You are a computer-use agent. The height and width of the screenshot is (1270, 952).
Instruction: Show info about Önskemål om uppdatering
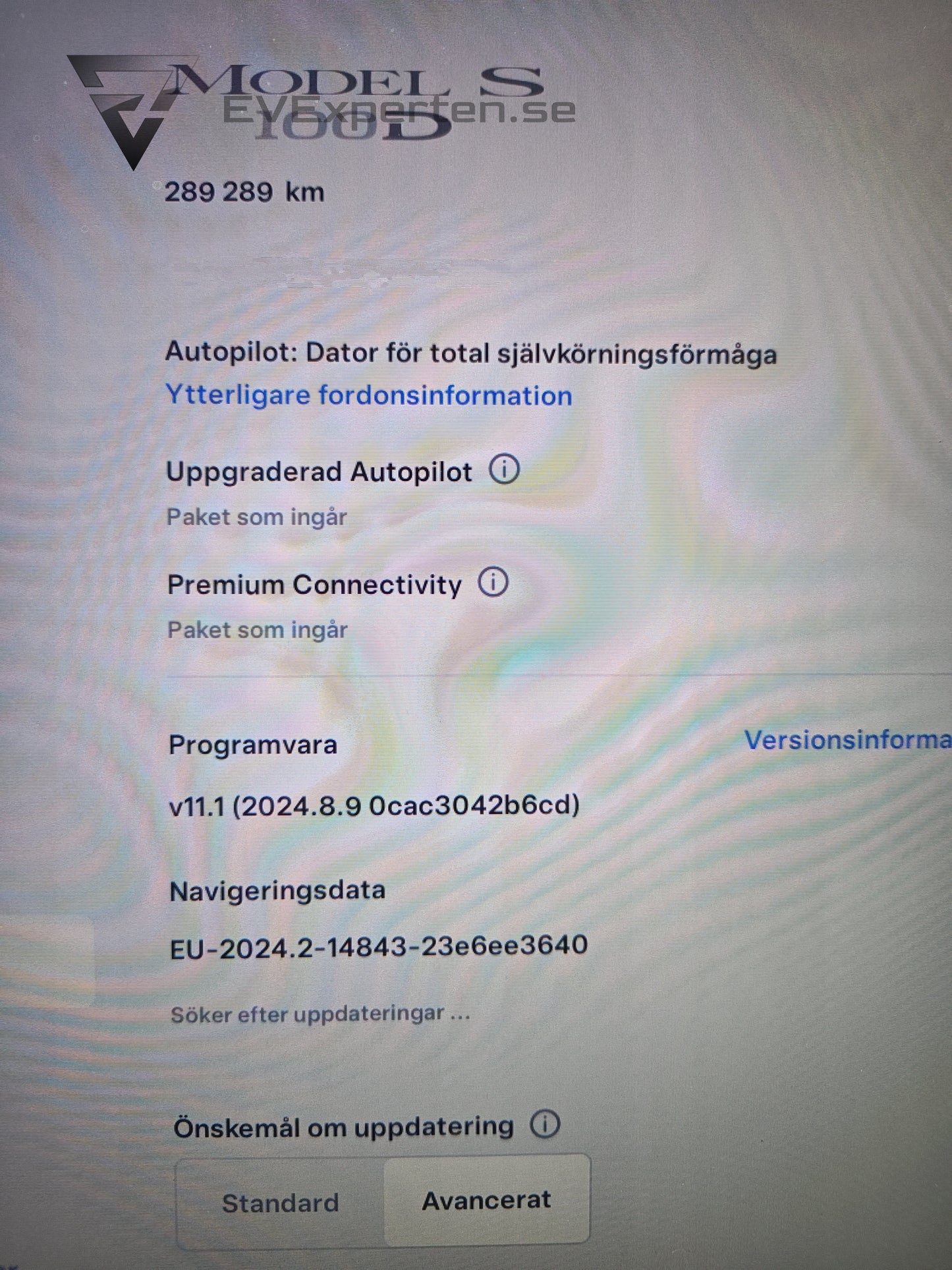tap(546, 1124)
